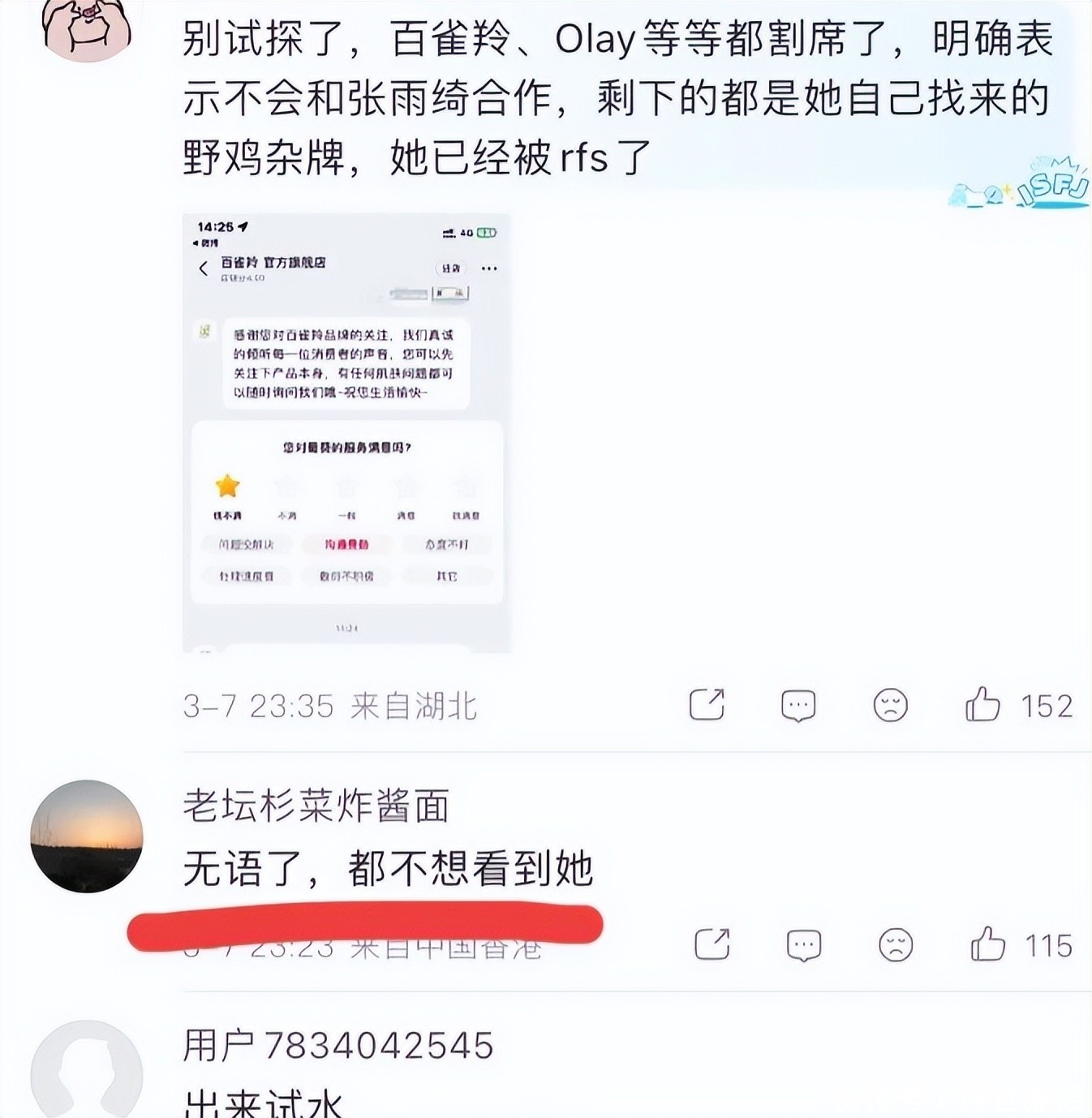Open the username 老坛杉菜炸酱面
This screenshot has height=1118, width=1092.
pyautogui.click(x=316, y=806)
